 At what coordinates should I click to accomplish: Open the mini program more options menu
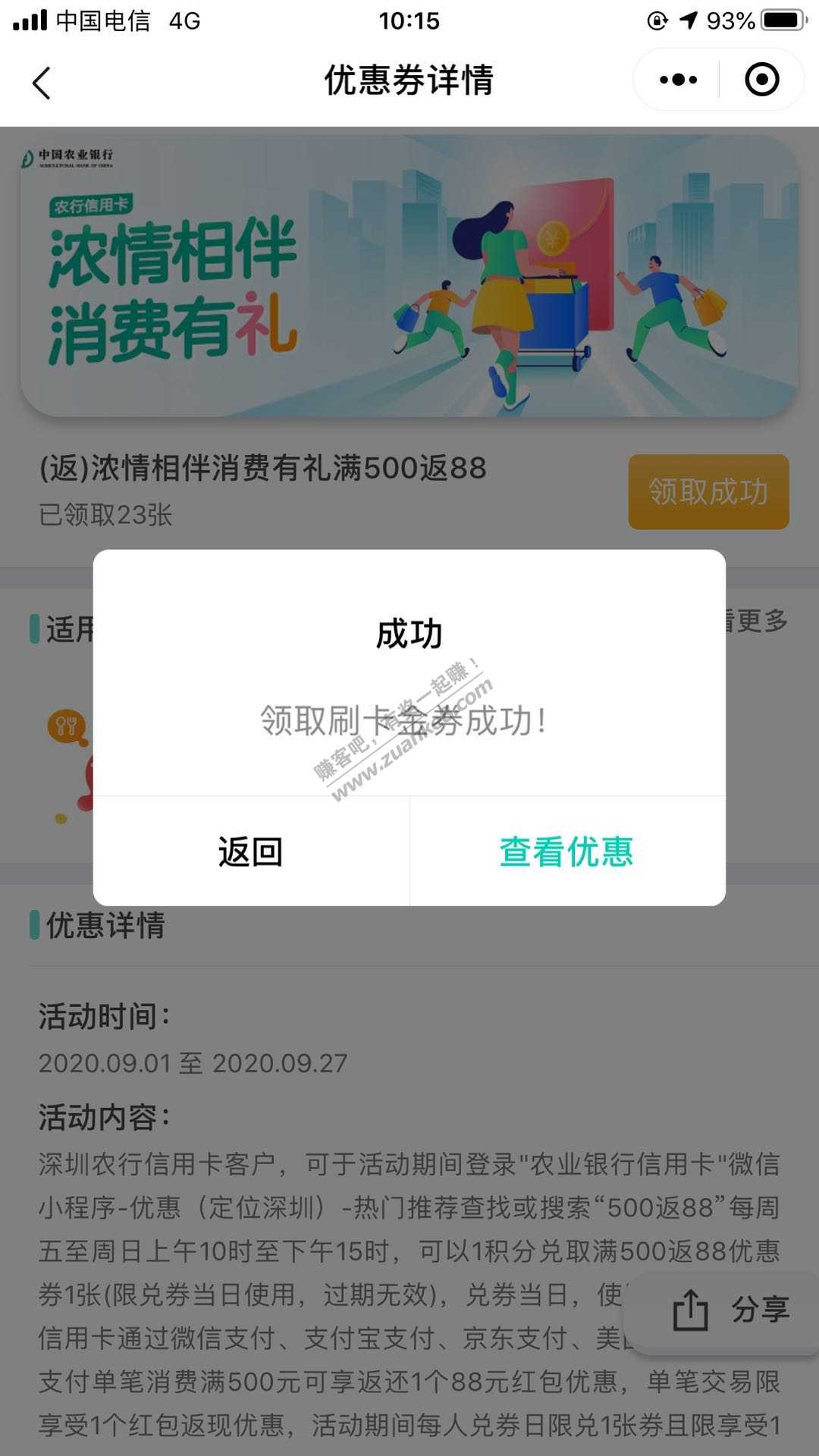(678, 80)
